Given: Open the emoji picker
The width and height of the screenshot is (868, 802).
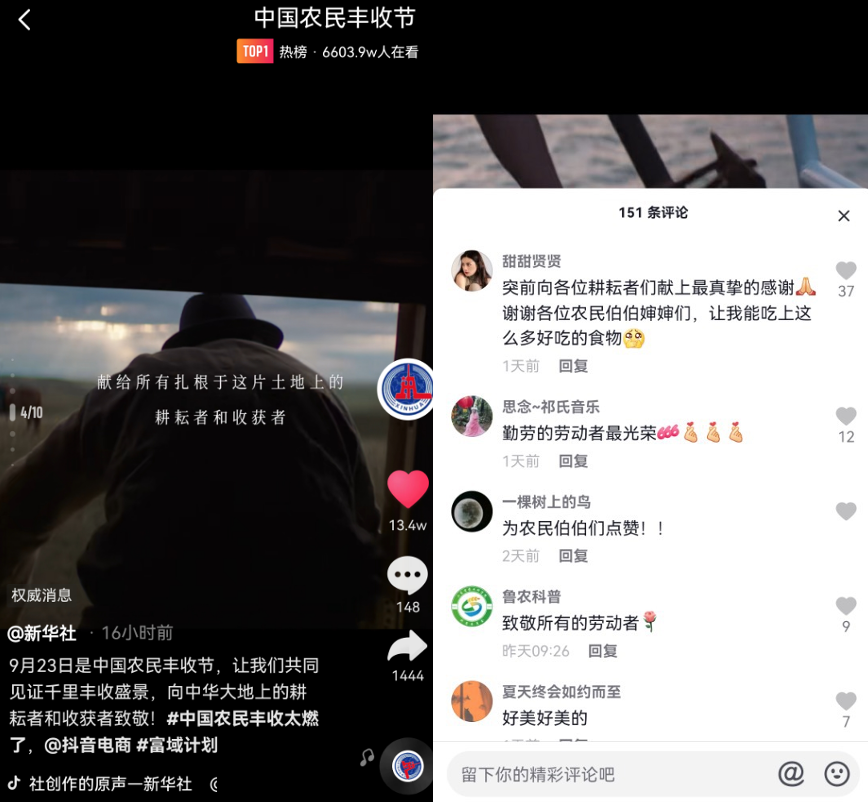Looking at the screenshot, I should [836, 773].
